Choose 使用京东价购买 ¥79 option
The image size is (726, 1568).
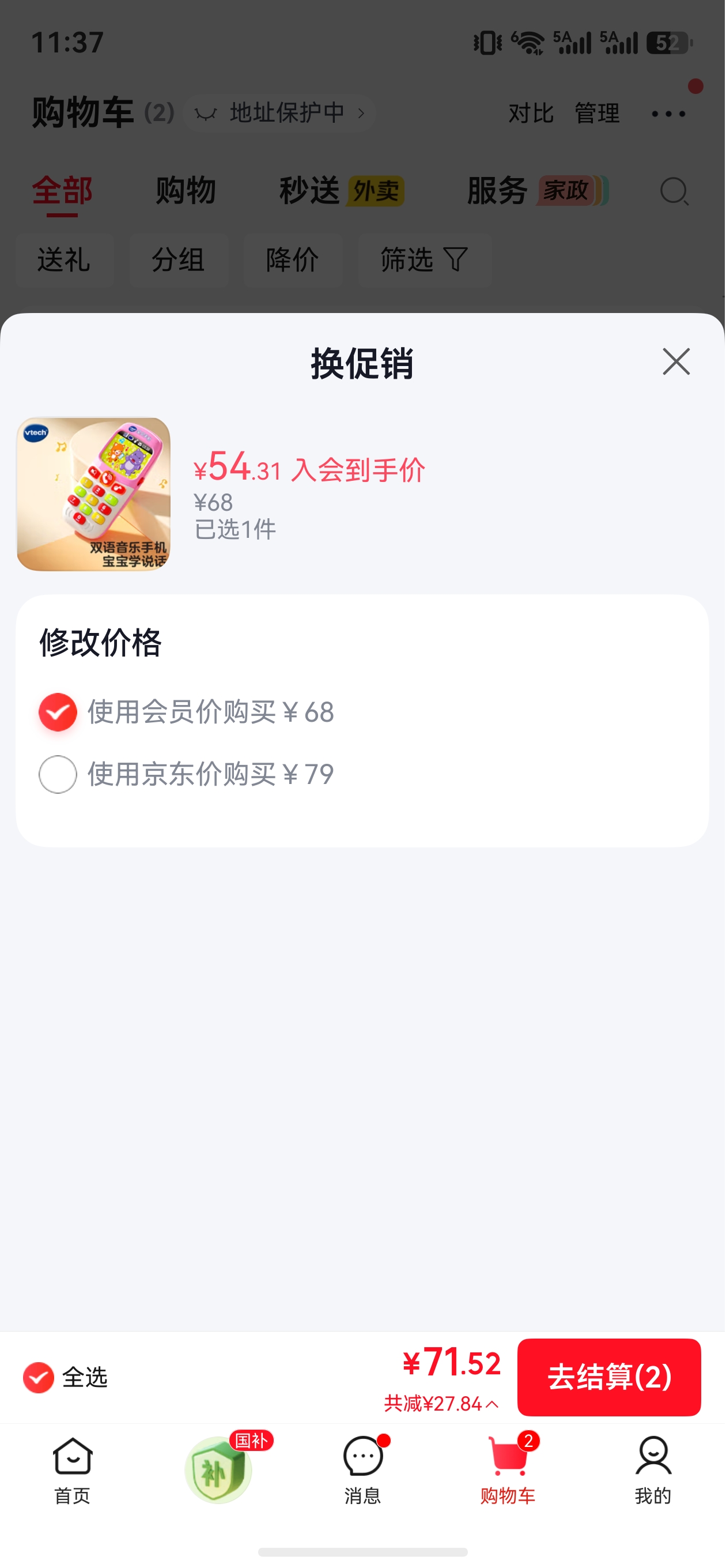tap(187, 774)
